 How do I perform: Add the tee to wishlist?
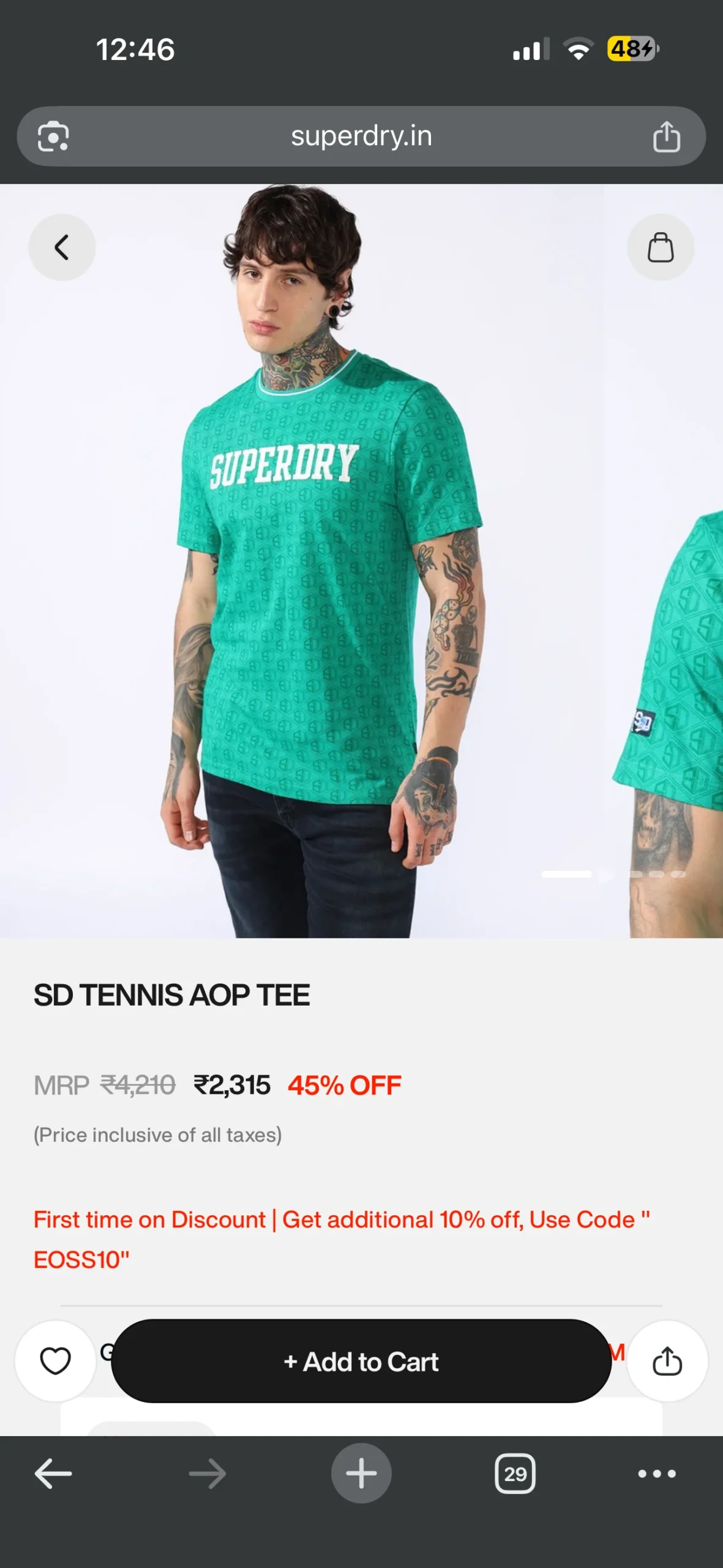point(56,1361)
